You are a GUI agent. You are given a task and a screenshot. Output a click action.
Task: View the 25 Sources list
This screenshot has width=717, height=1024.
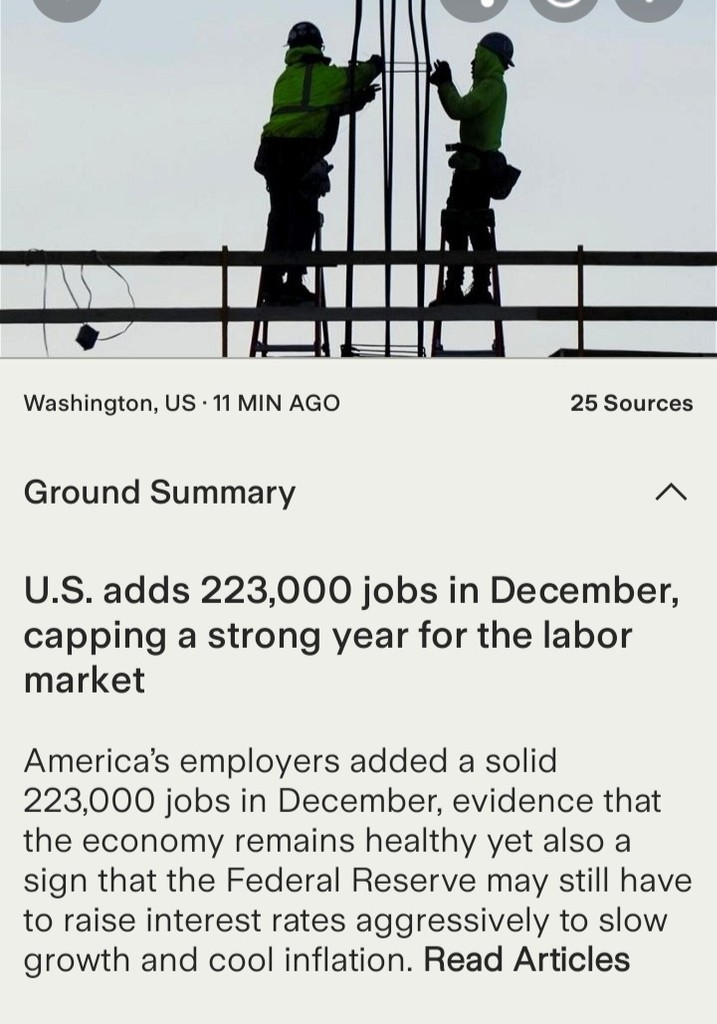pyautogui.click(x=631, y=404)
